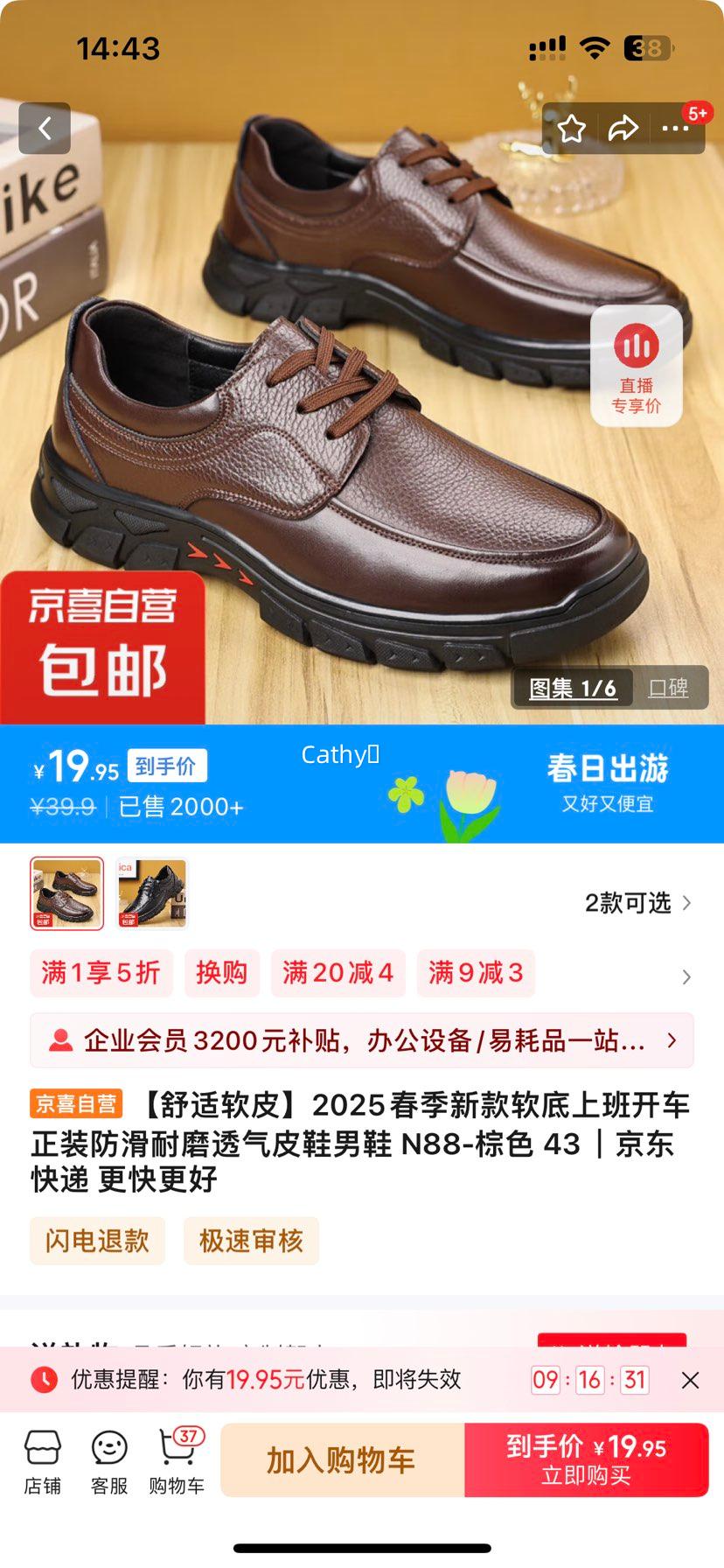The height and width of the screenshot is (1568, 724).
Task: Open 直播专享价 live stream price icon
Action: [637, 365]
